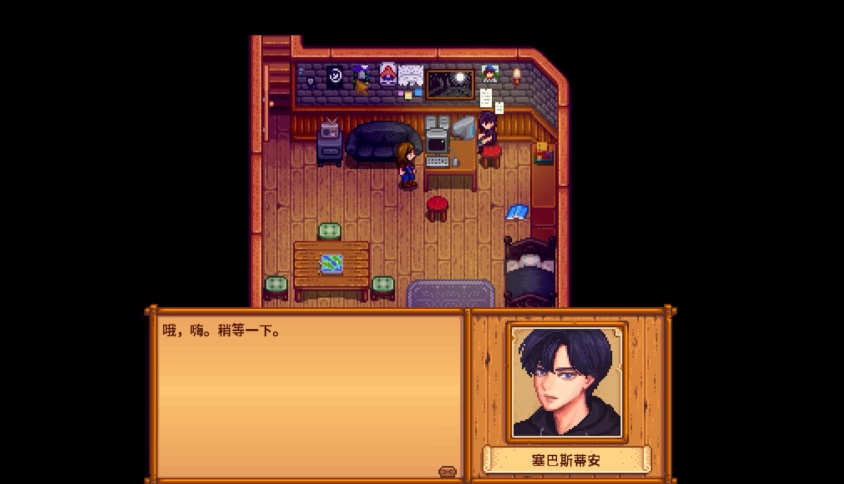Tap the small icon in dialogue corner
The image size is (844, 484).
coord(447,471)
